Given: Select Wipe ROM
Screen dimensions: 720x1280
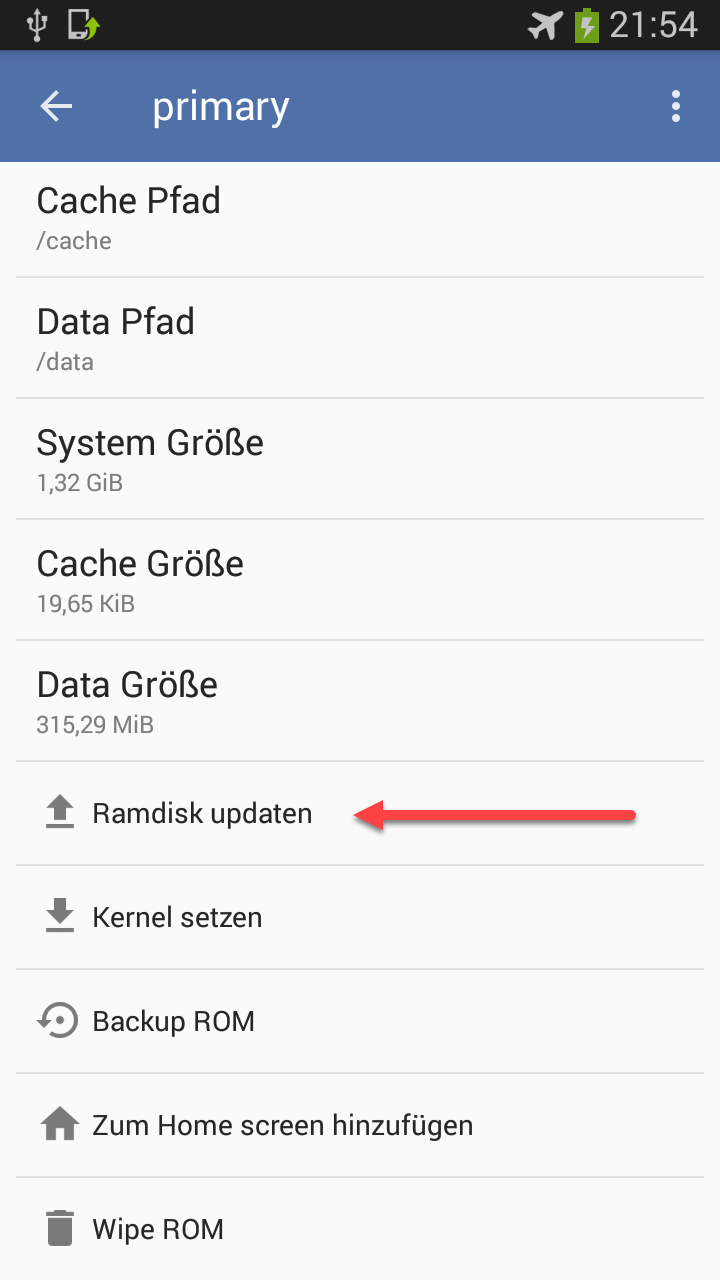Looking at the screenshot, I should (360, 1229).
